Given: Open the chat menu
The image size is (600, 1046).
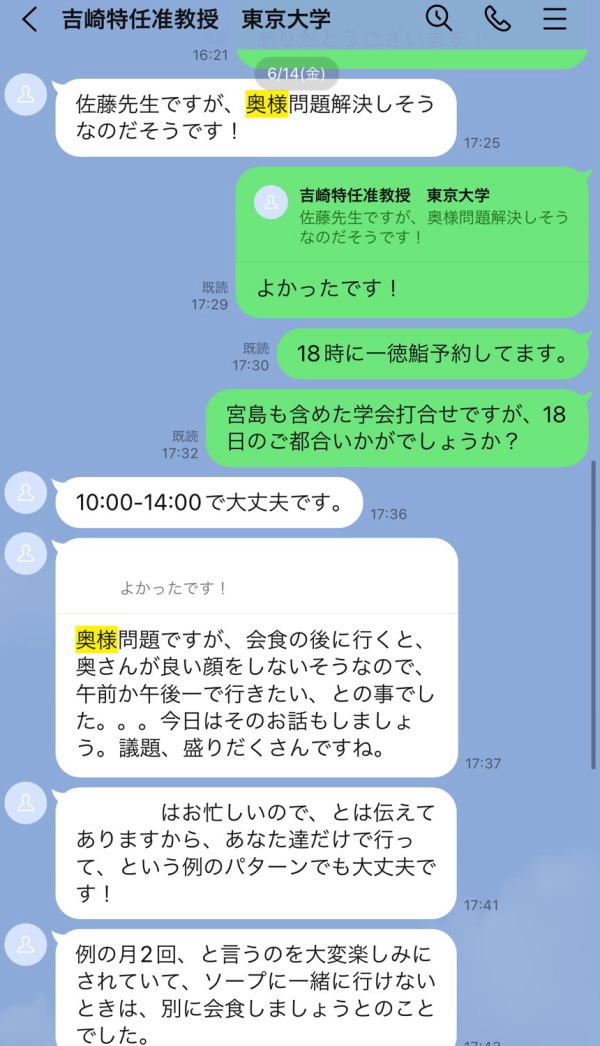Looking at the screenshot, I should [554, 18].
